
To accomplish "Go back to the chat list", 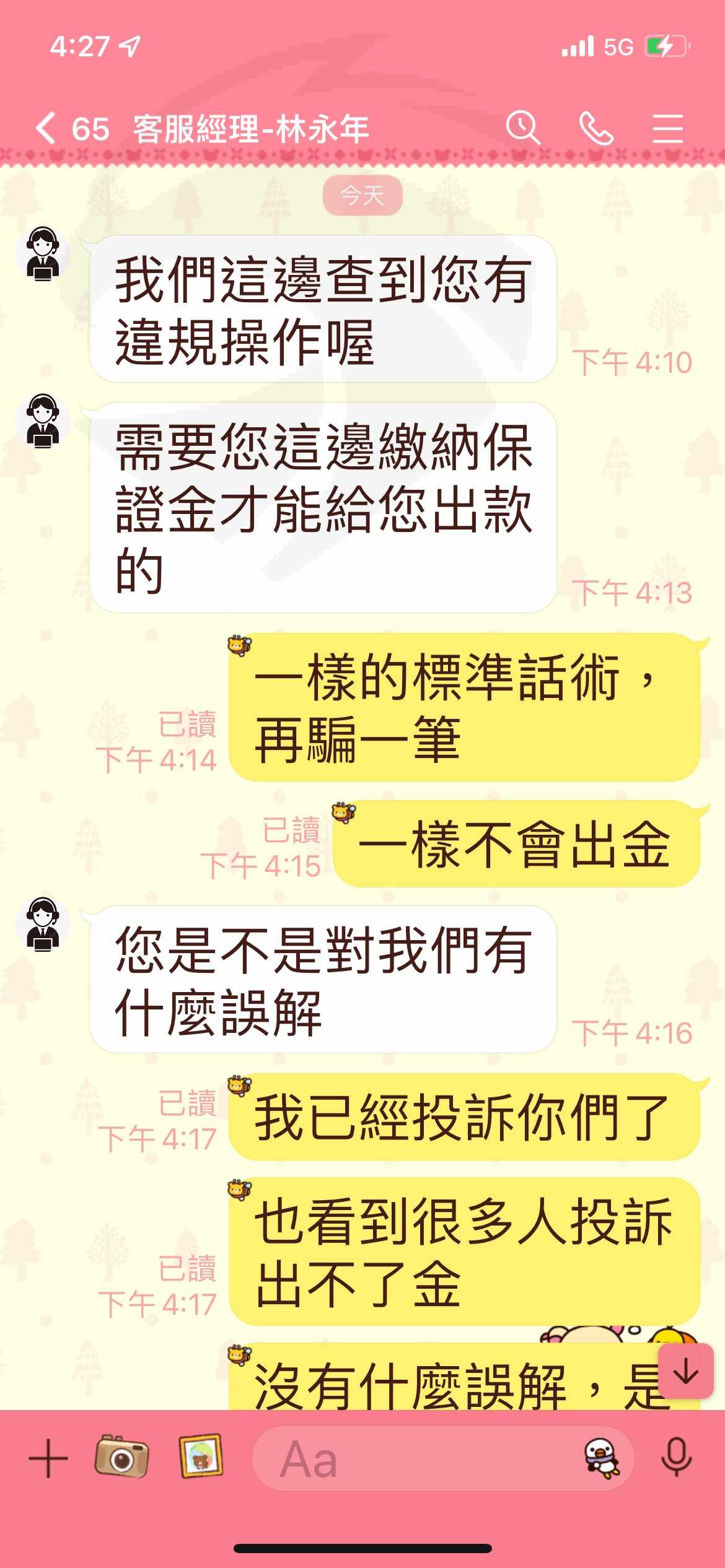I will click(46, 129).
